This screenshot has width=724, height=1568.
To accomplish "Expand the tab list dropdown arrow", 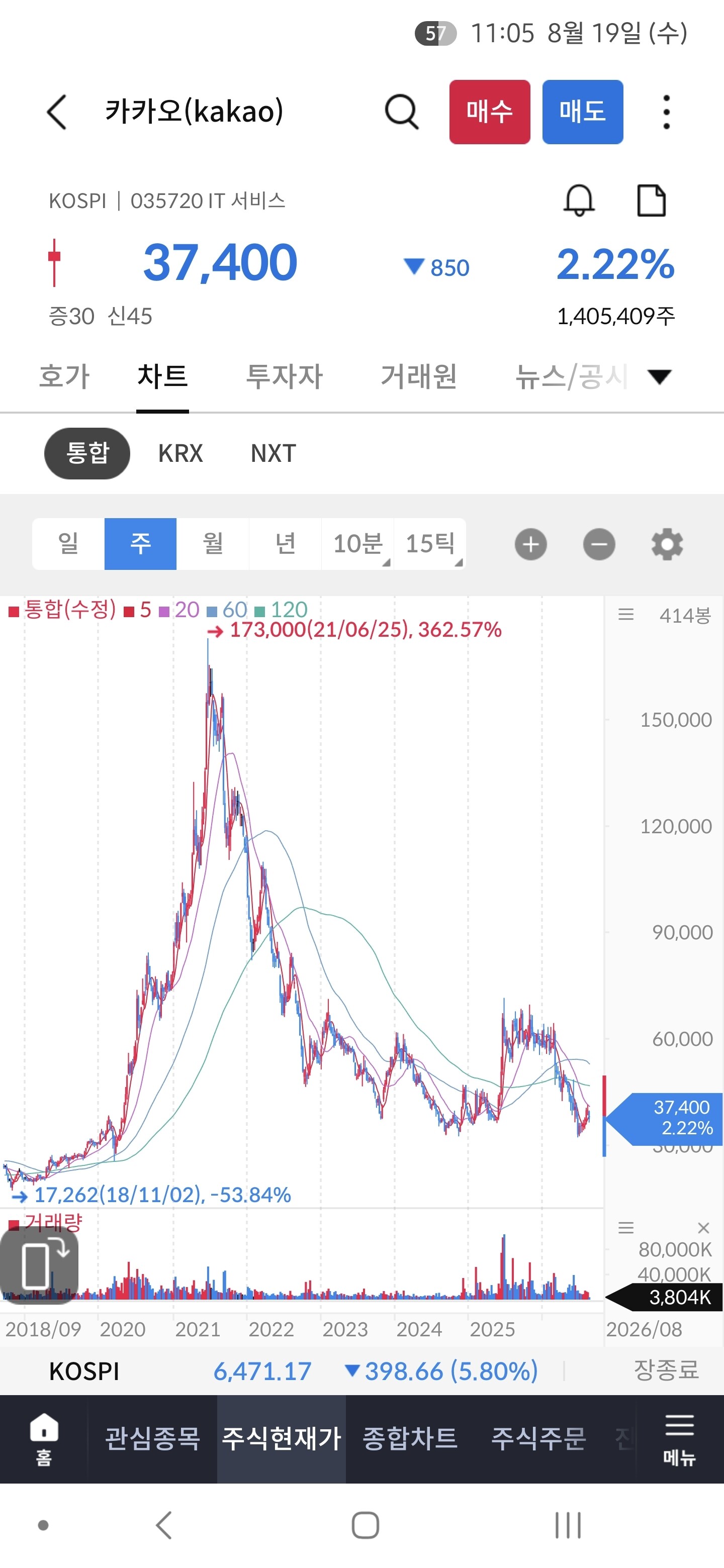I will [660, 377].
